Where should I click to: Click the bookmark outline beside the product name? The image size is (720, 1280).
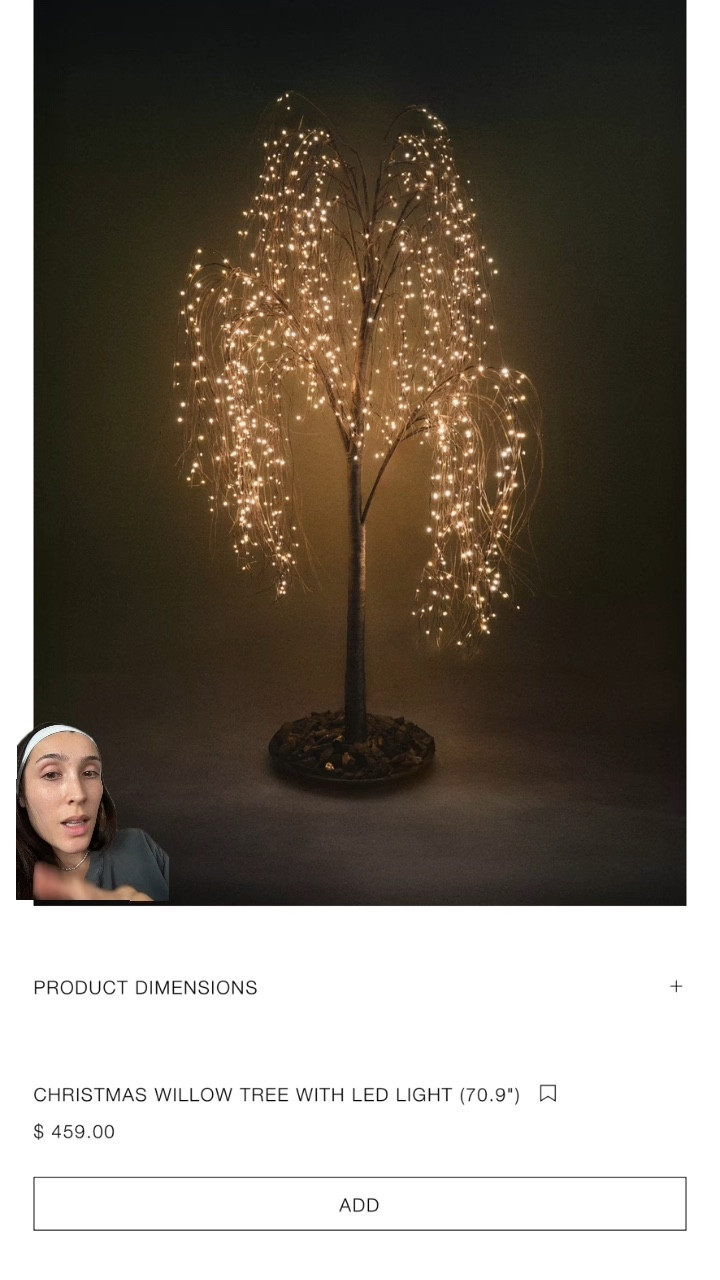[546, 1094]
